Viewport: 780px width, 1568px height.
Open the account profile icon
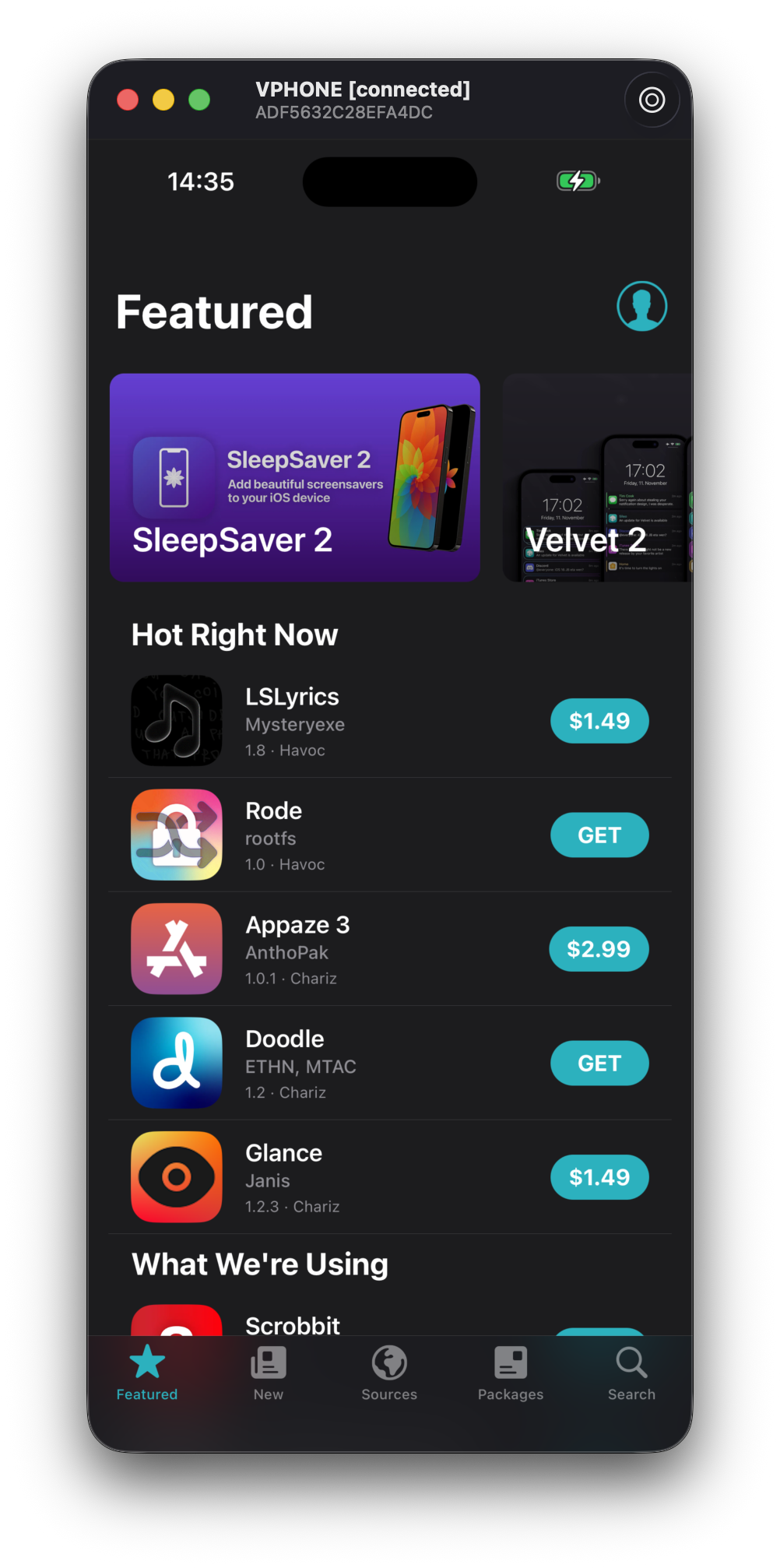pyautogui.click(x=641, y=307)
